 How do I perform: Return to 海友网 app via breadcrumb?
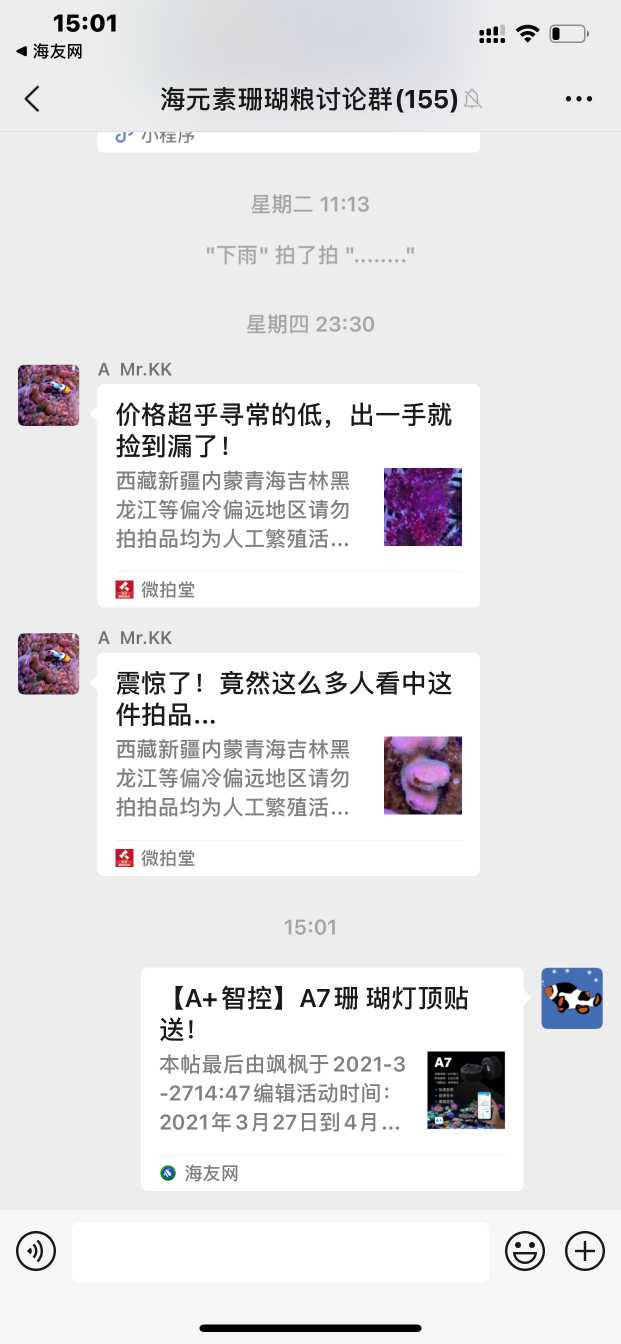coord(50,51)
